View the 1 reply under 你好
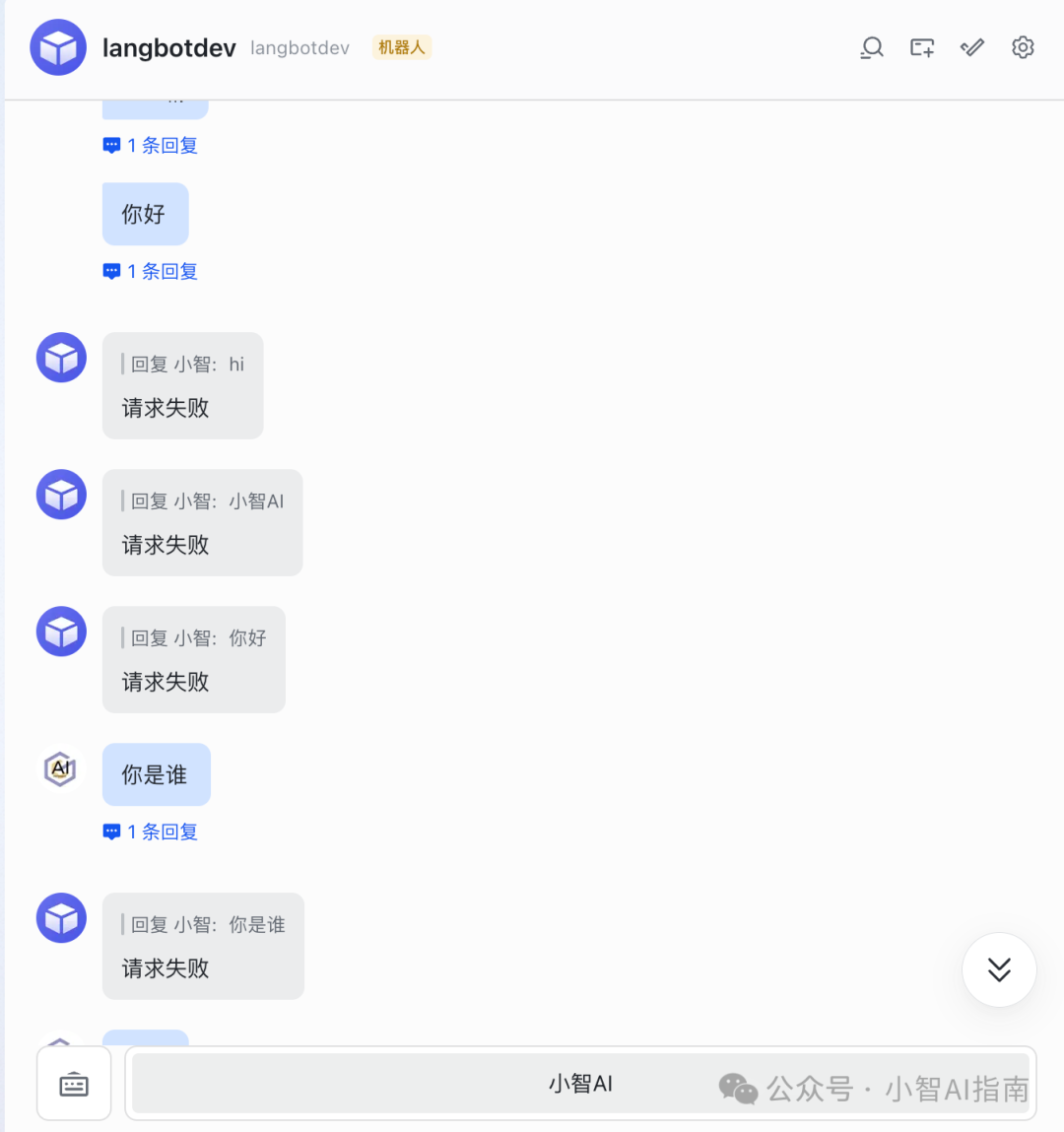 [151, 271]
